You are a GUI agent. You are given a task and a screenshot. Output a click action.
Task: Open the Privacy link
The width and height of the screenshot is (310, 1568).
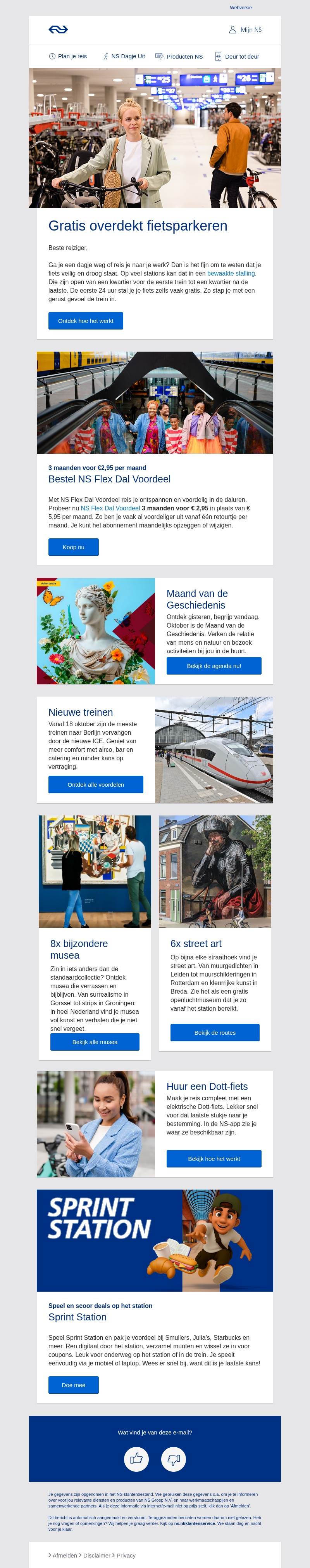click(126, 1555)
